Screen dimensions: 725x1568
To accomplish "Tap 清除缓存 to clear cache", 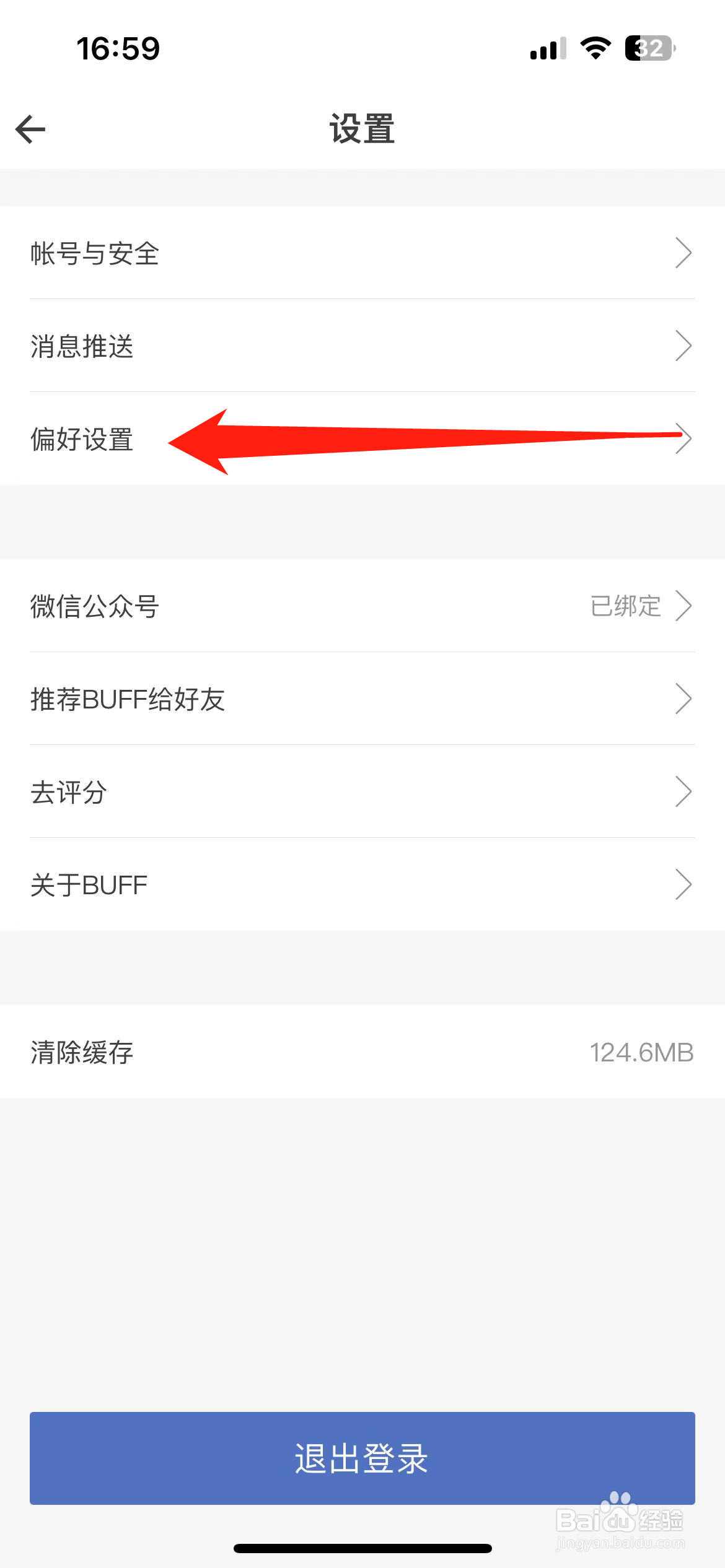I will pos(83,1051).
